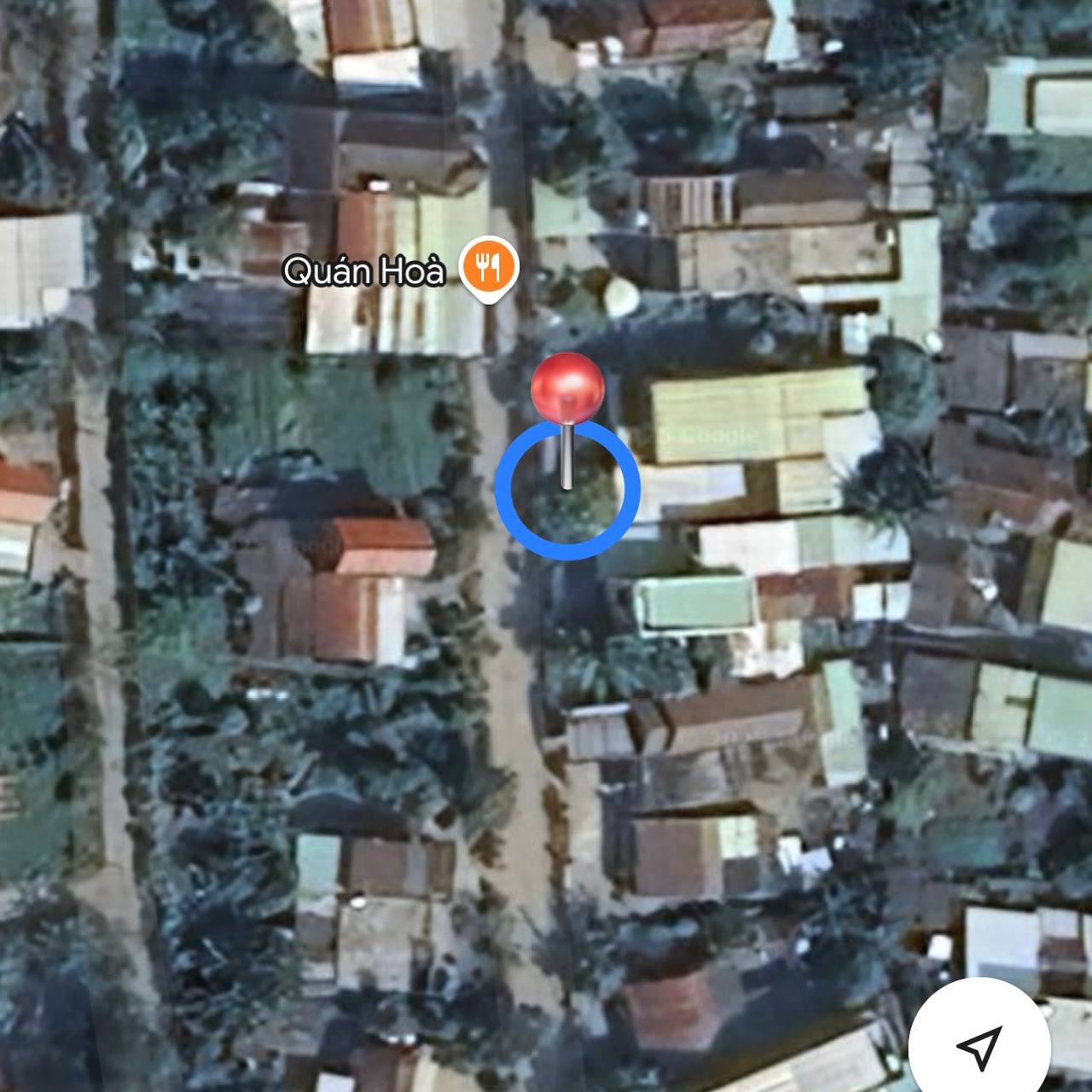Tap the red dropped pin
The image size is (1092, 1092).
click(567, 389)
